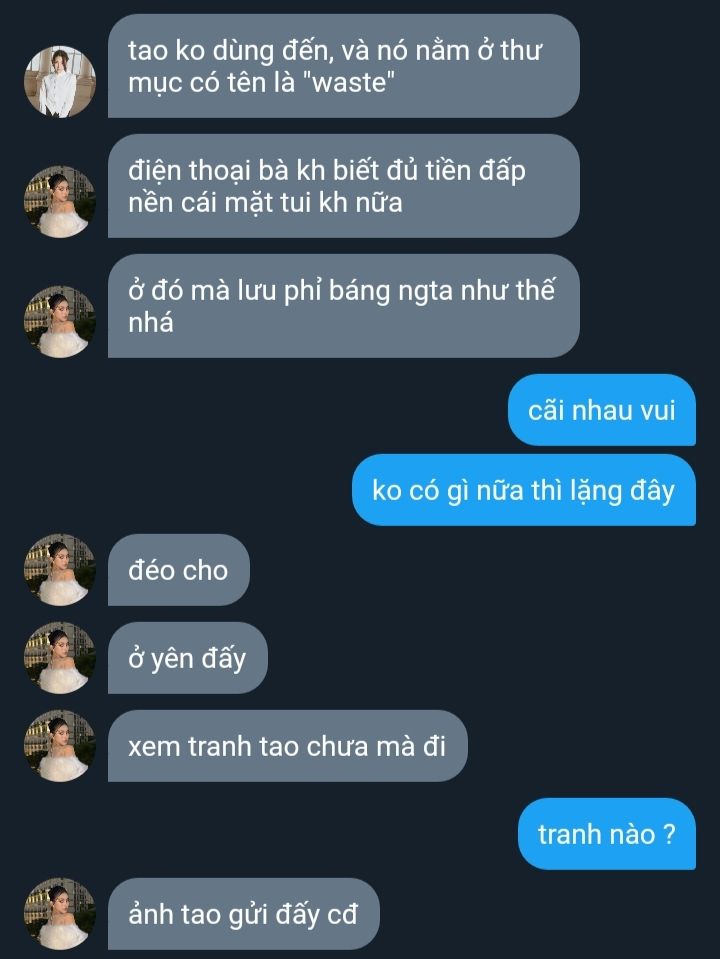This screenshot has height=959, width=720.
Task: Tap avatar beside "xem tranh tao chưa" message
Action: pyautogui.click(x=60, y=745)
